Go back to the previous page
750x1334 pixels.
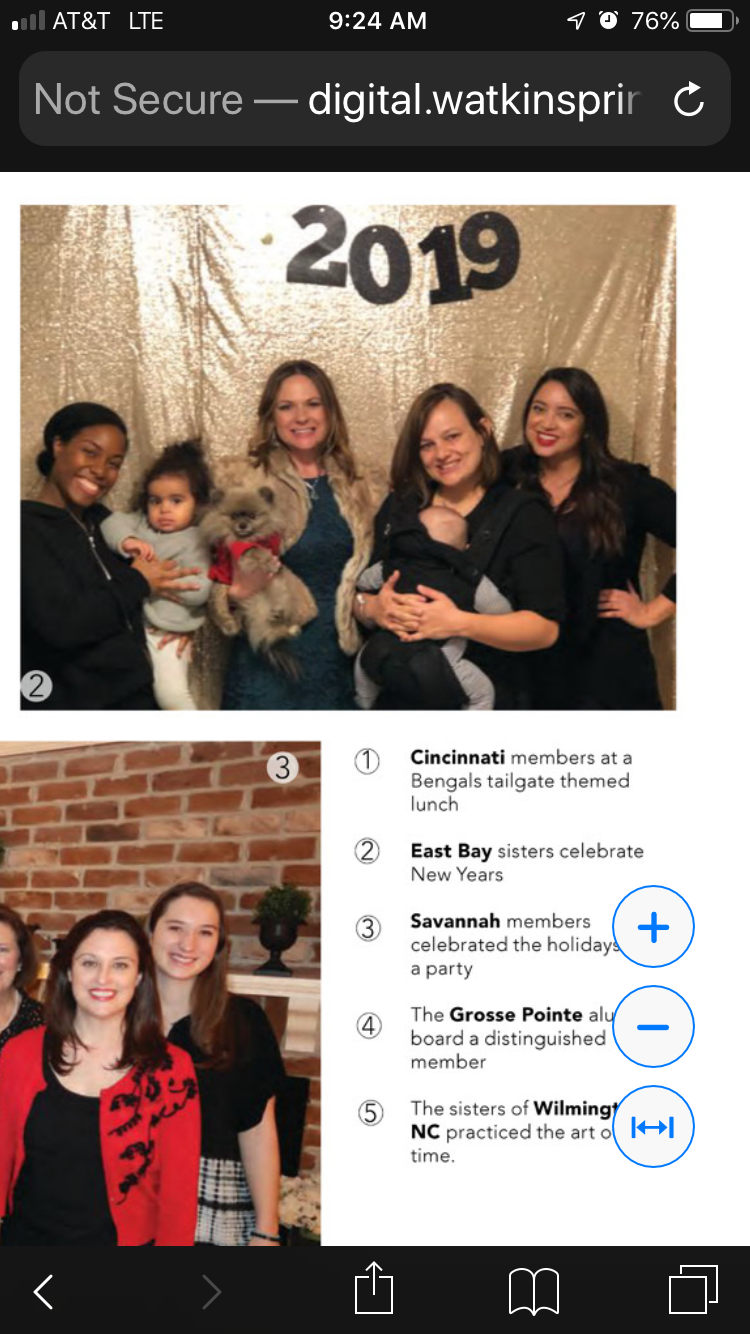coord(43,1292)
